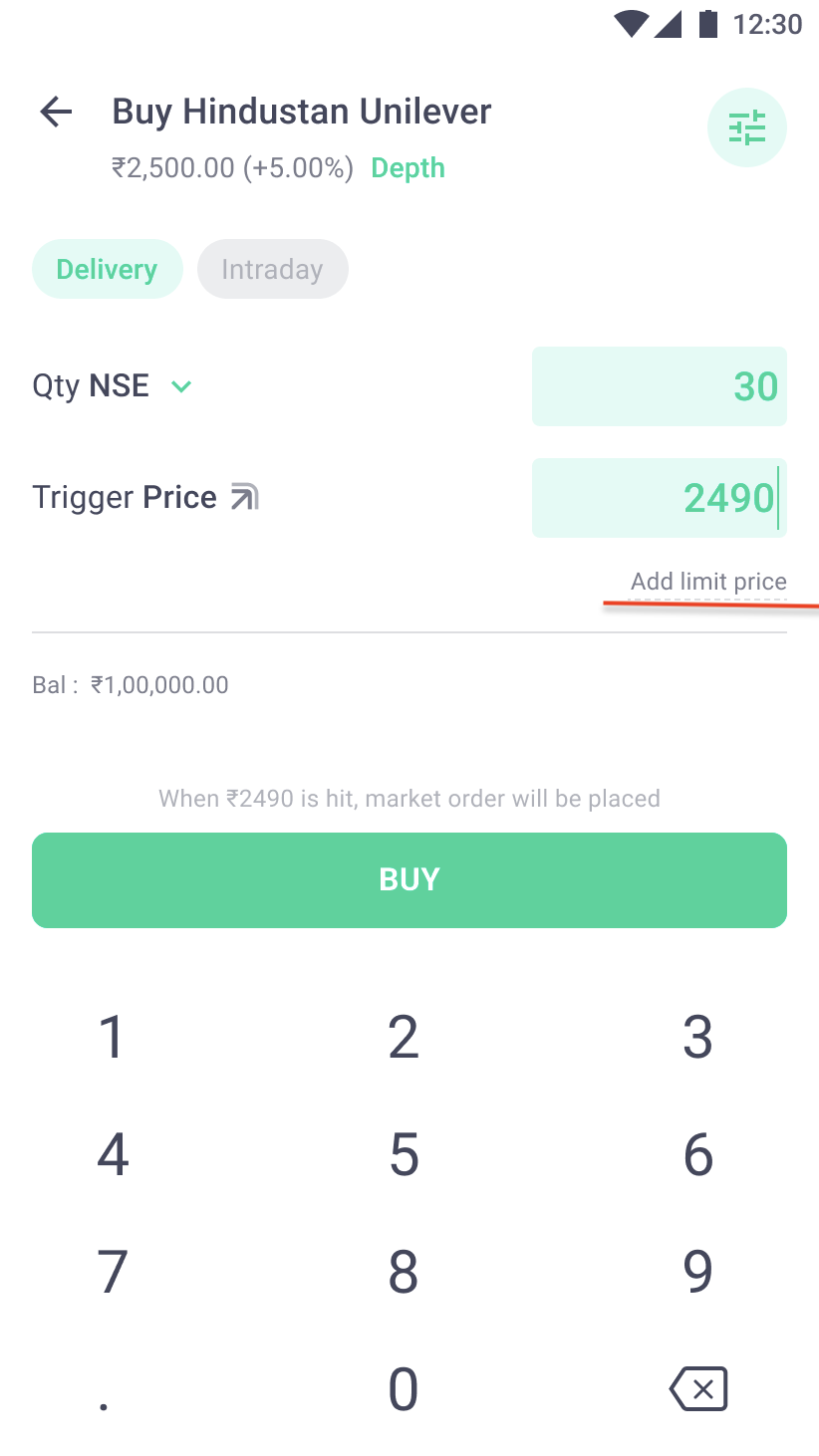Image resolution: width=819 pixels, height=1456 pixels.
Task: Switch to the Intraday order type
Action: coord(272,269)
